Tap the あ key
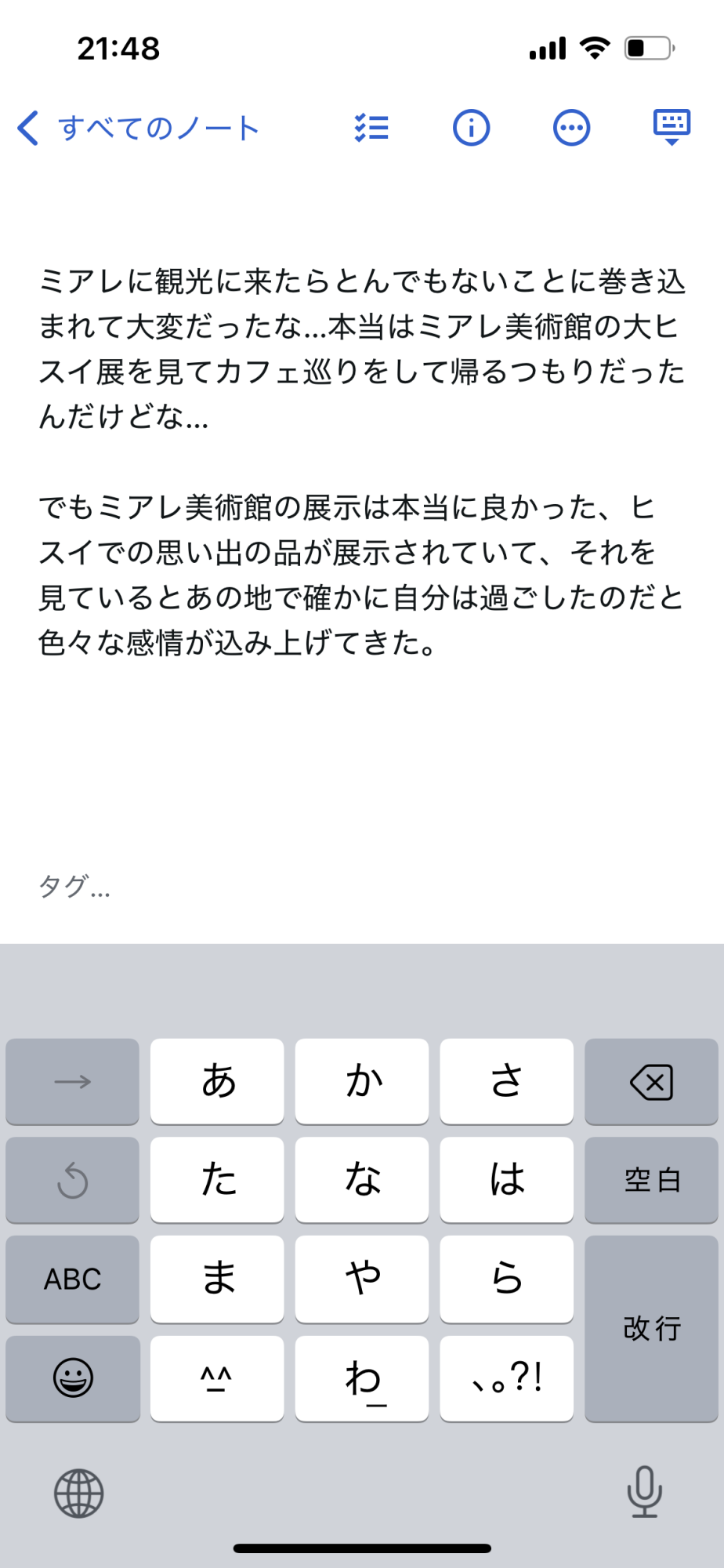 tap(217, 1082)
